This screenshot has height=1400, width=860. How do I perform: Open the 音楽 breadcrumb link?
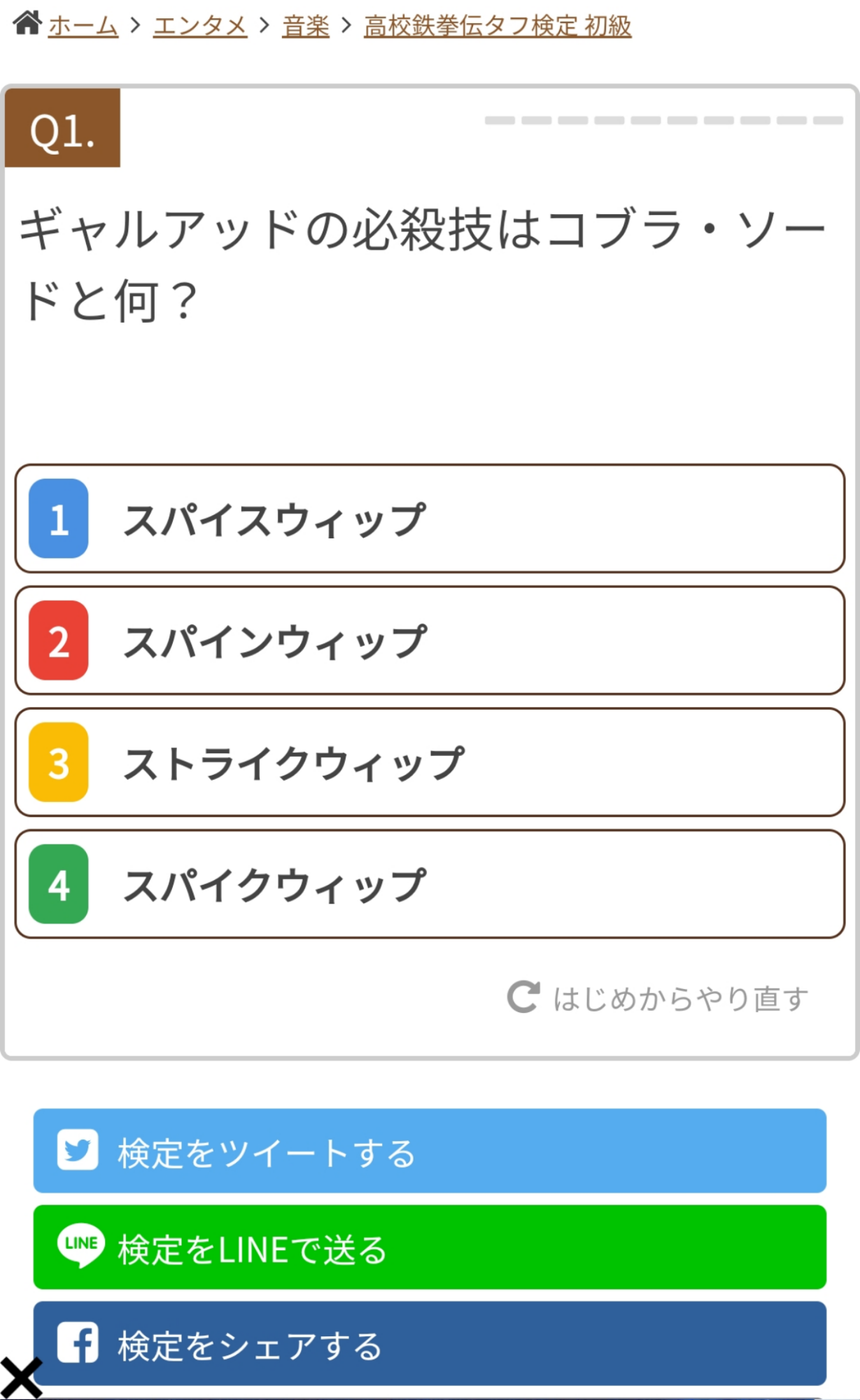306,27
